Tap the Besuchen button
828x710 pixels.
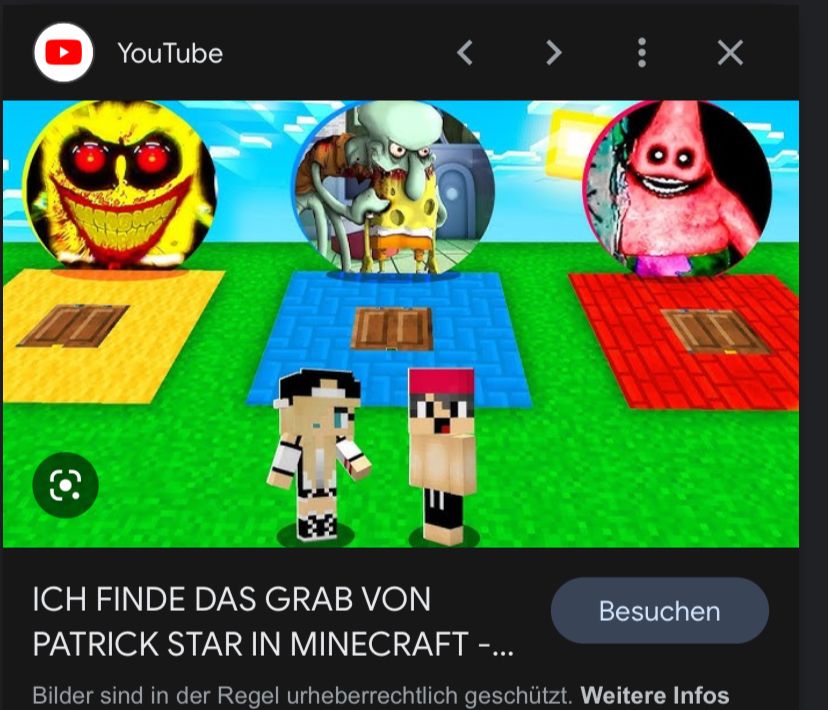pos(659,611)
